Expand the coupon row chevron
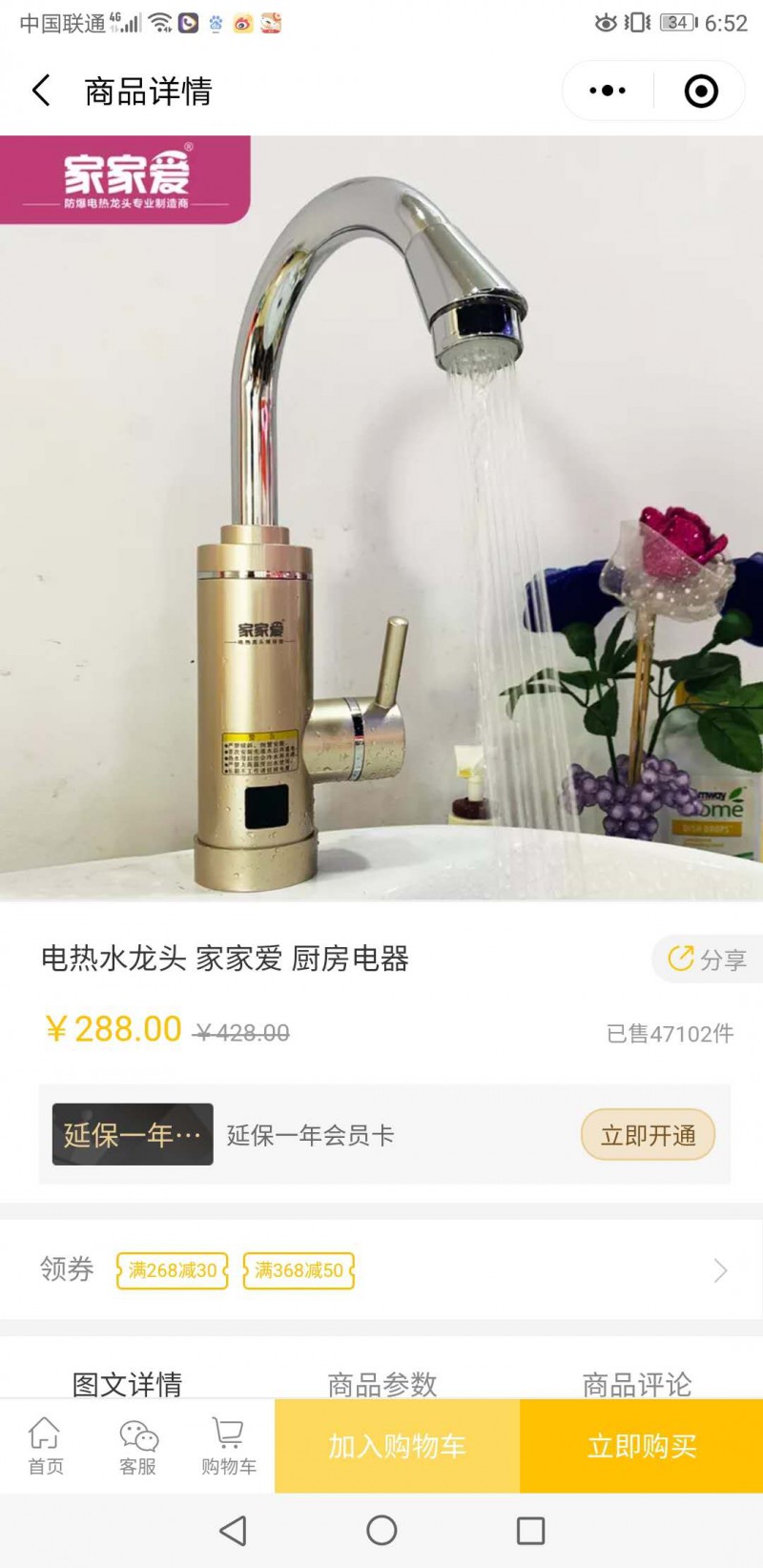 pos(720,1270)
